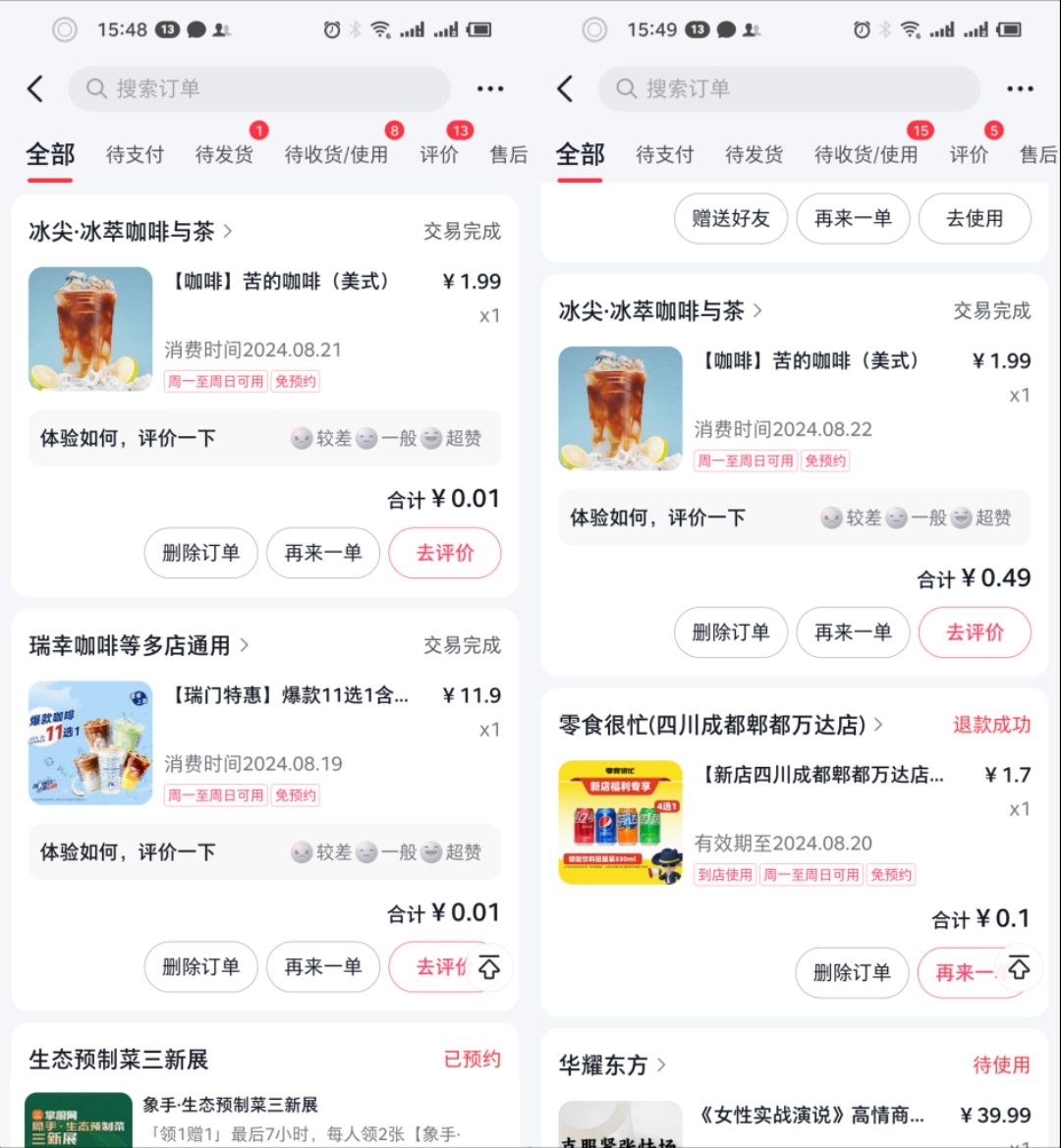This screenshot has height=1148, width=1061.
Task: Delete the 瑞幸咖啡等多店通用 order
Action: (200, 966)
